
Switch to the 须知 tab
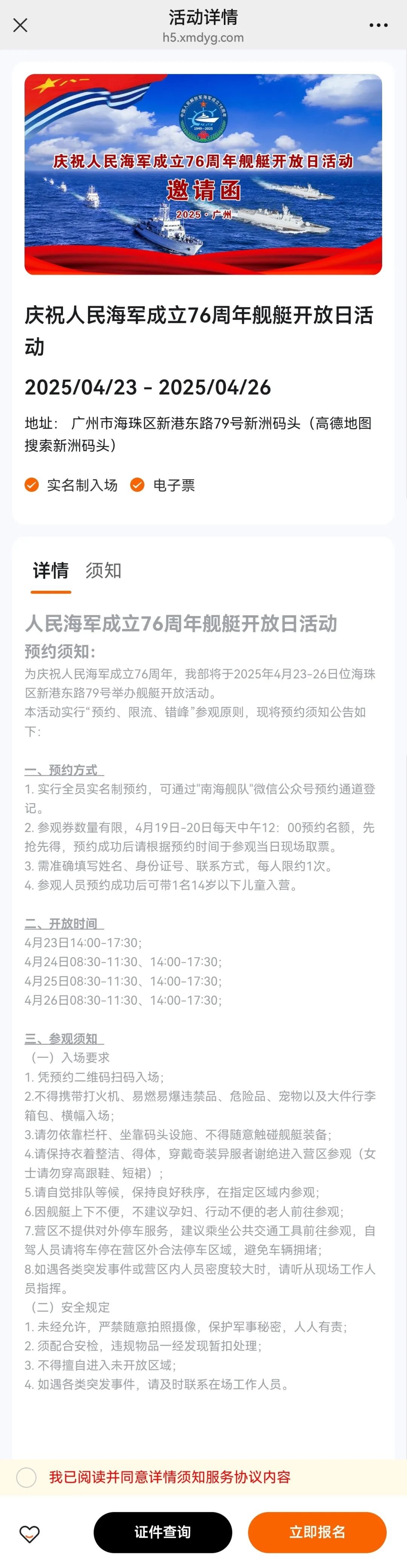(x=103, y=570)
